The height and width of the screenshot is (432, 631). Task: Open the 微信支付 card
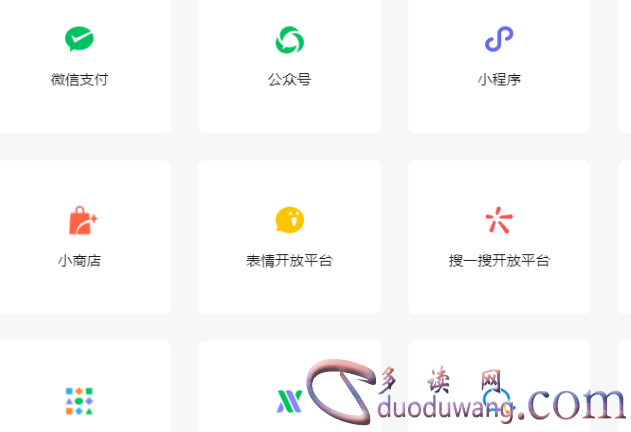(79, 58)
